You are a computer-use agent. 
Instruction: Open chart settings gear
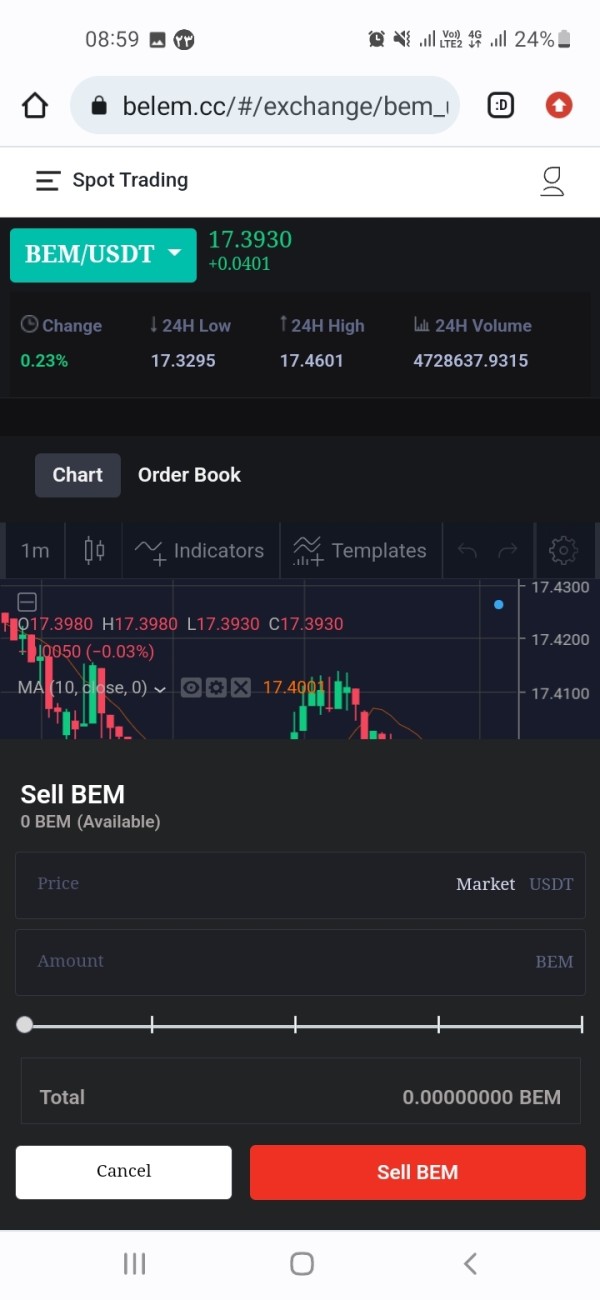point(563,551)
